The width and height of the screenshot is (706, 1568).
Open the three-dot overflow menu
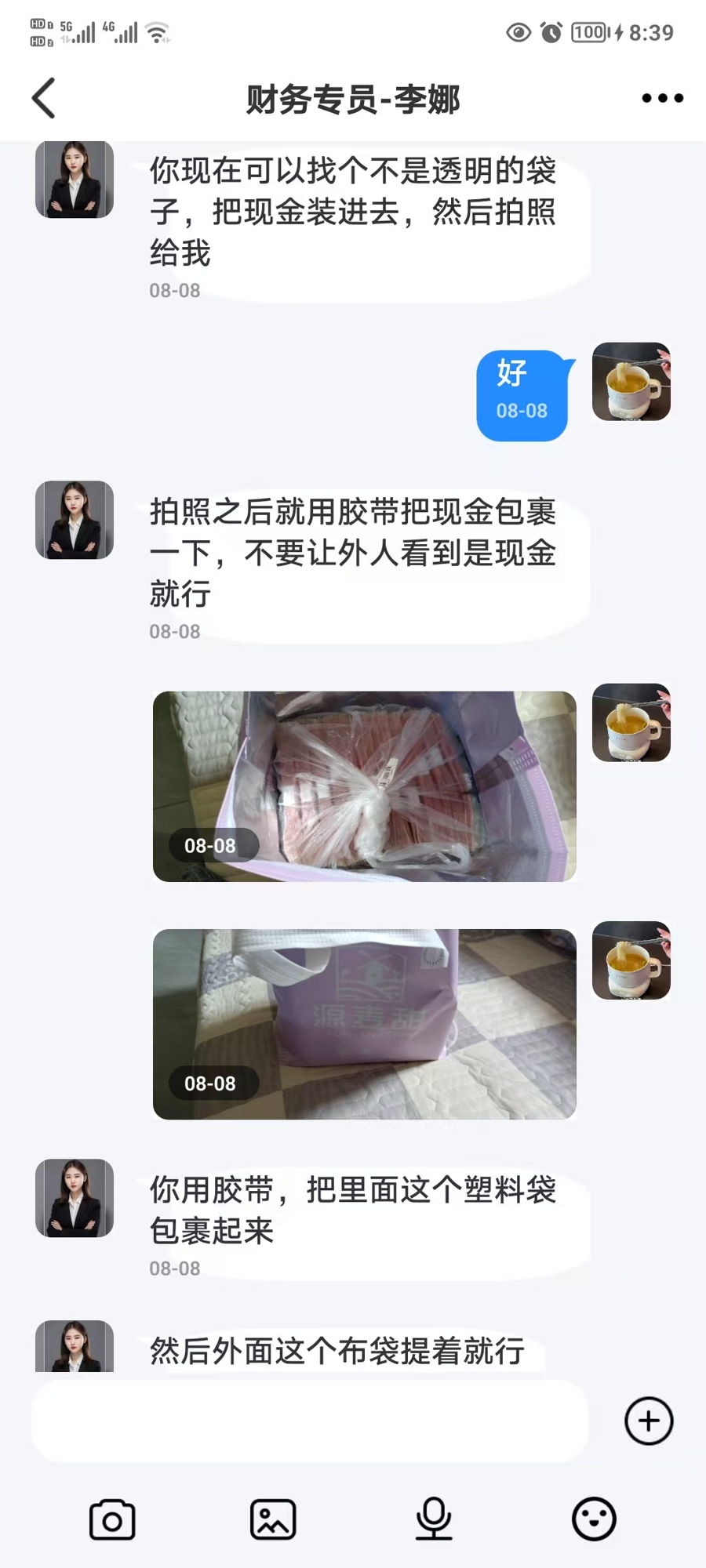[x=662, y=98]
